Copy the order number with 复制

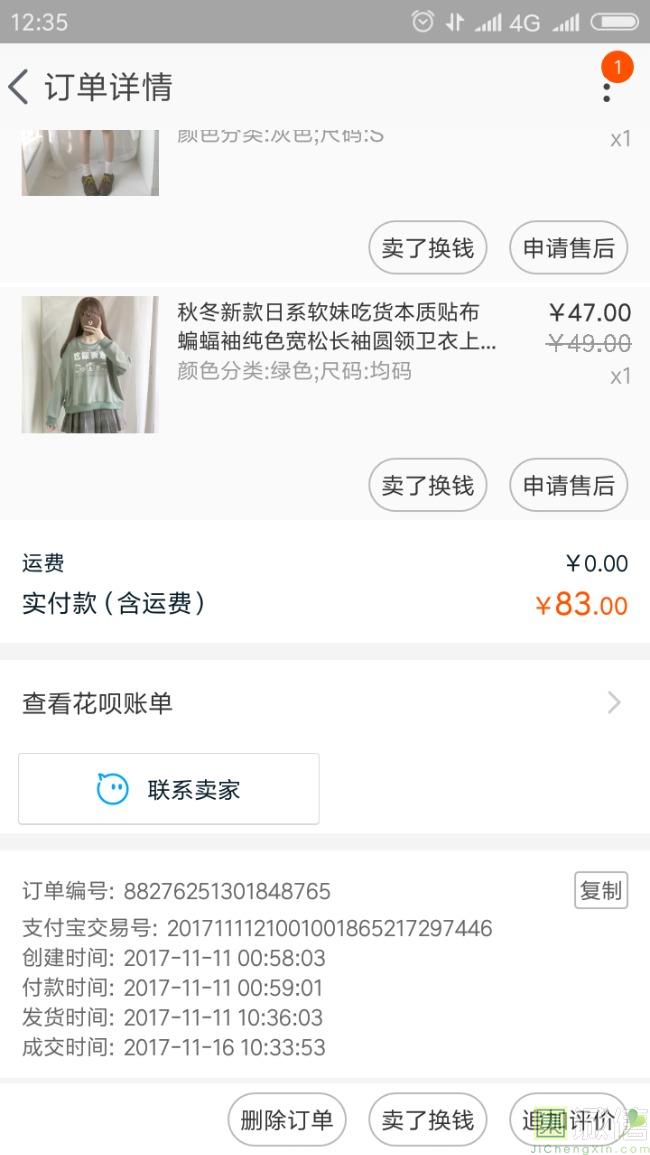coord(600,890)
